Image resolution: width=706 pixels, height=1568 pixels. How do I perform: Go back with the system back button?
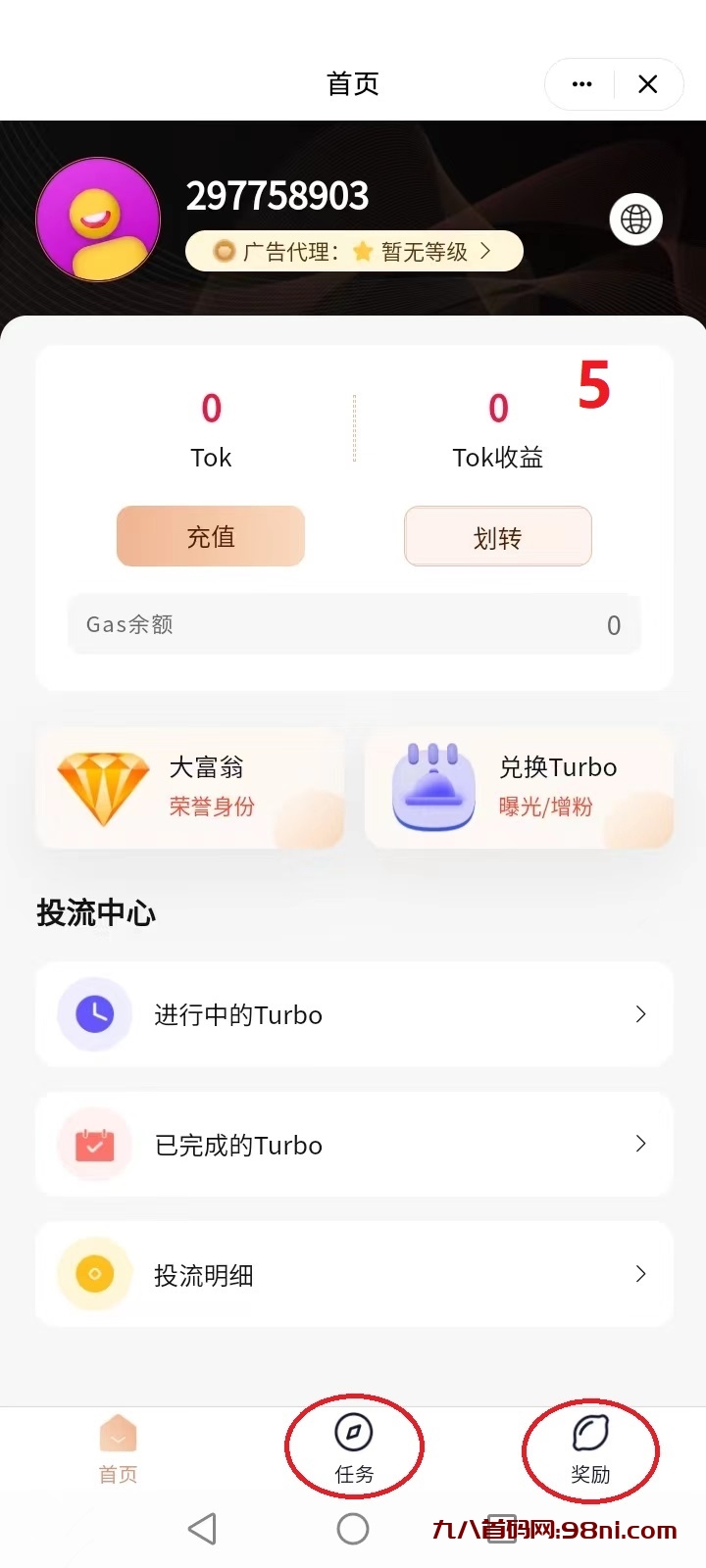(x=202, y=1529)
